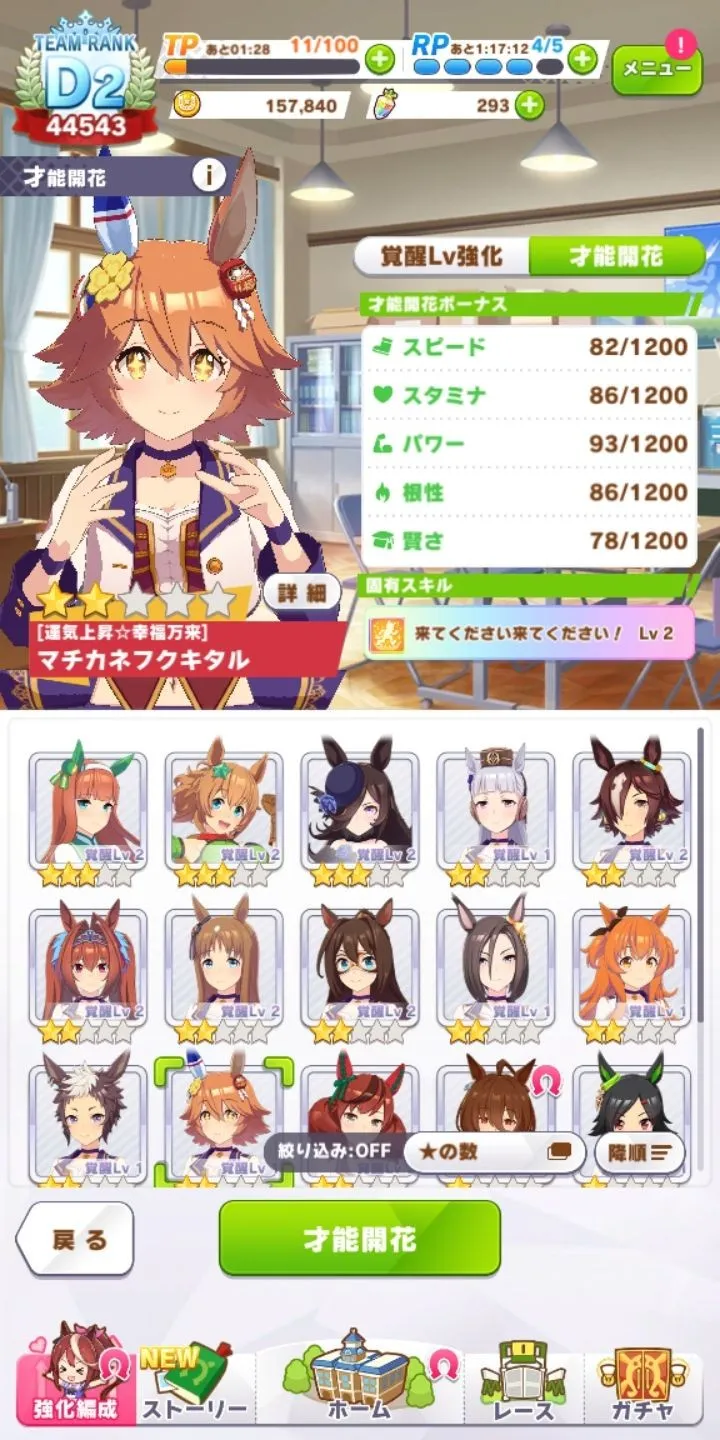View unique skill 来てください来てください！

(x=528, y=633)
